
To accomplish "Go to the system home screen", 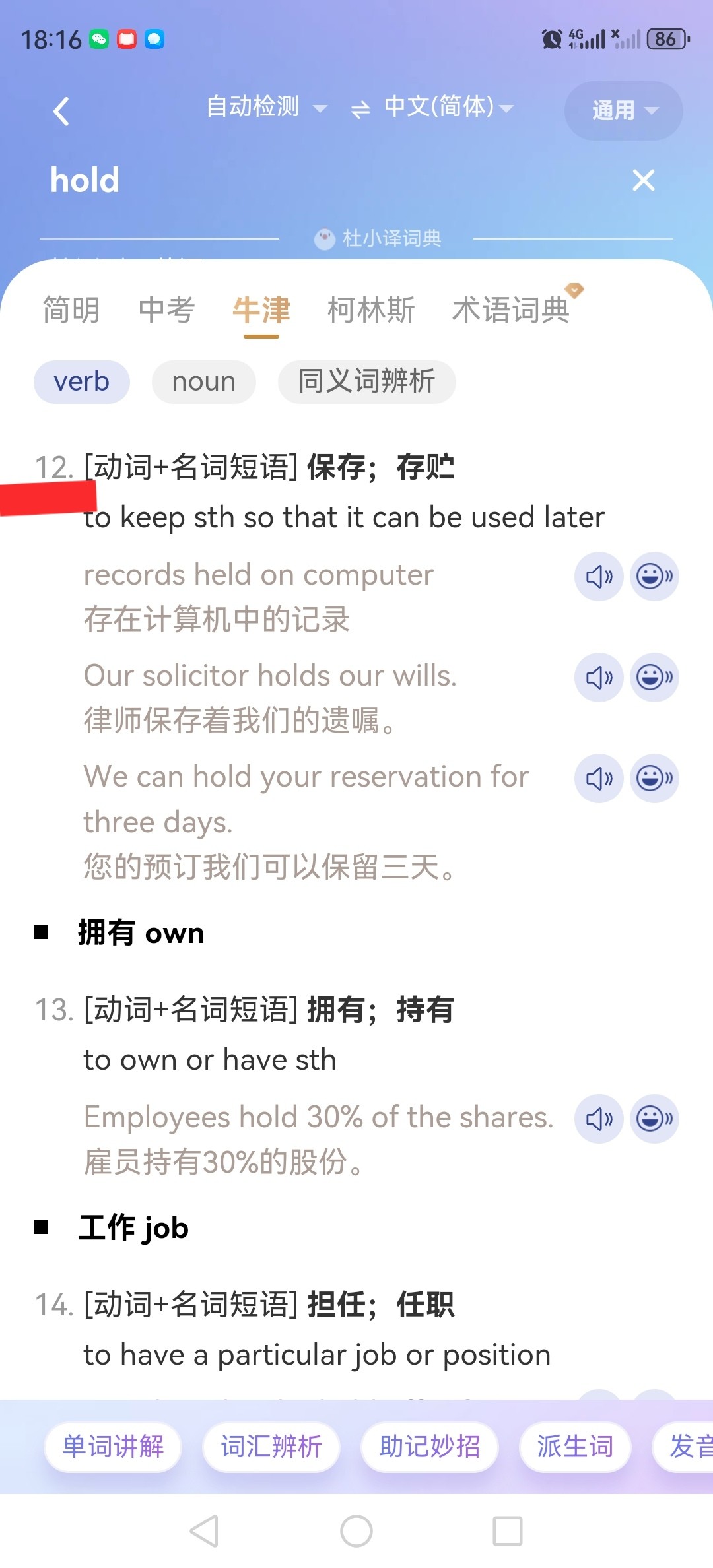I will pos(356,1530).
